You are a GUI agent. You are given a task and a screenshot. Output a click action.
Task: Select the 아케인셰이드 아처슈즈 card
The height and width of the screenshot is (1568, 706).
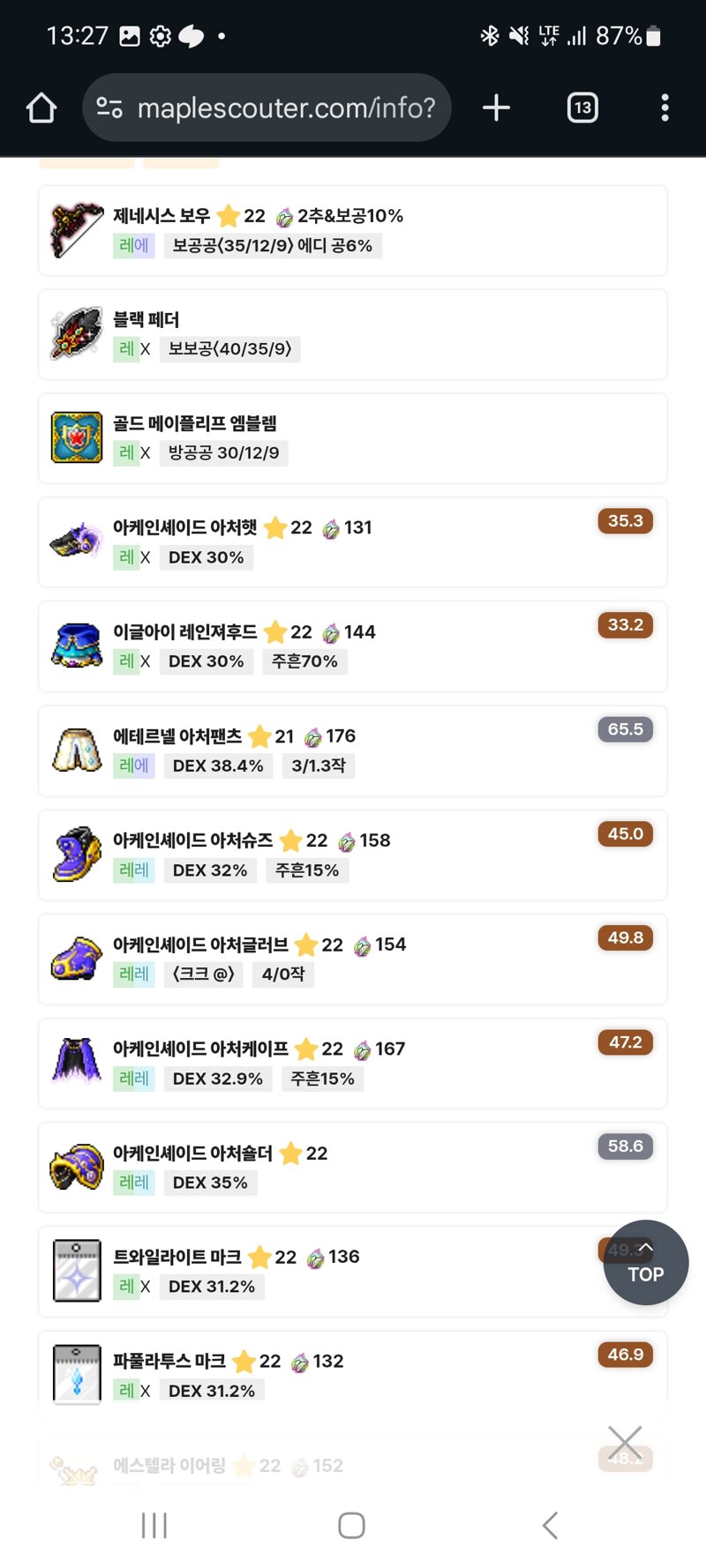pyautogui.click(x=353, y=855)
